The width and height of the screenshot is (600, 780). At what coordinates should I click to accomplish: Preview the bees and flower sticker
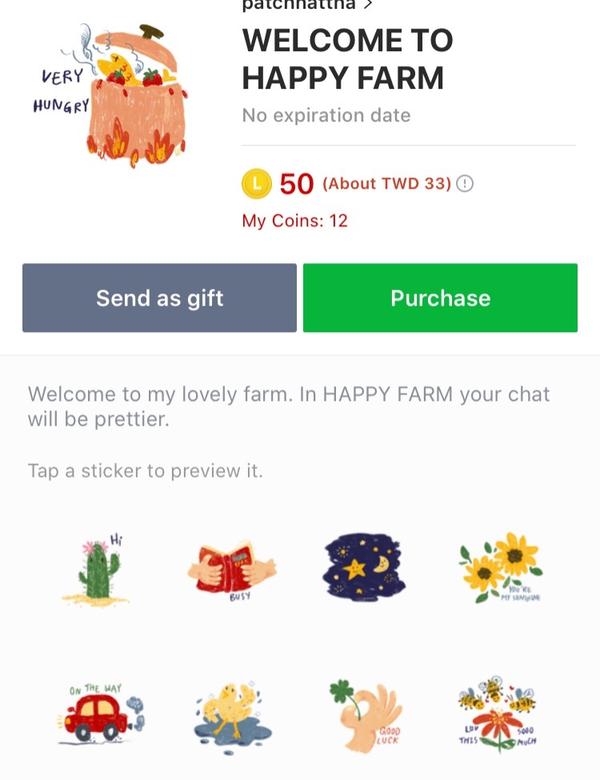click(x=498, y=715)
